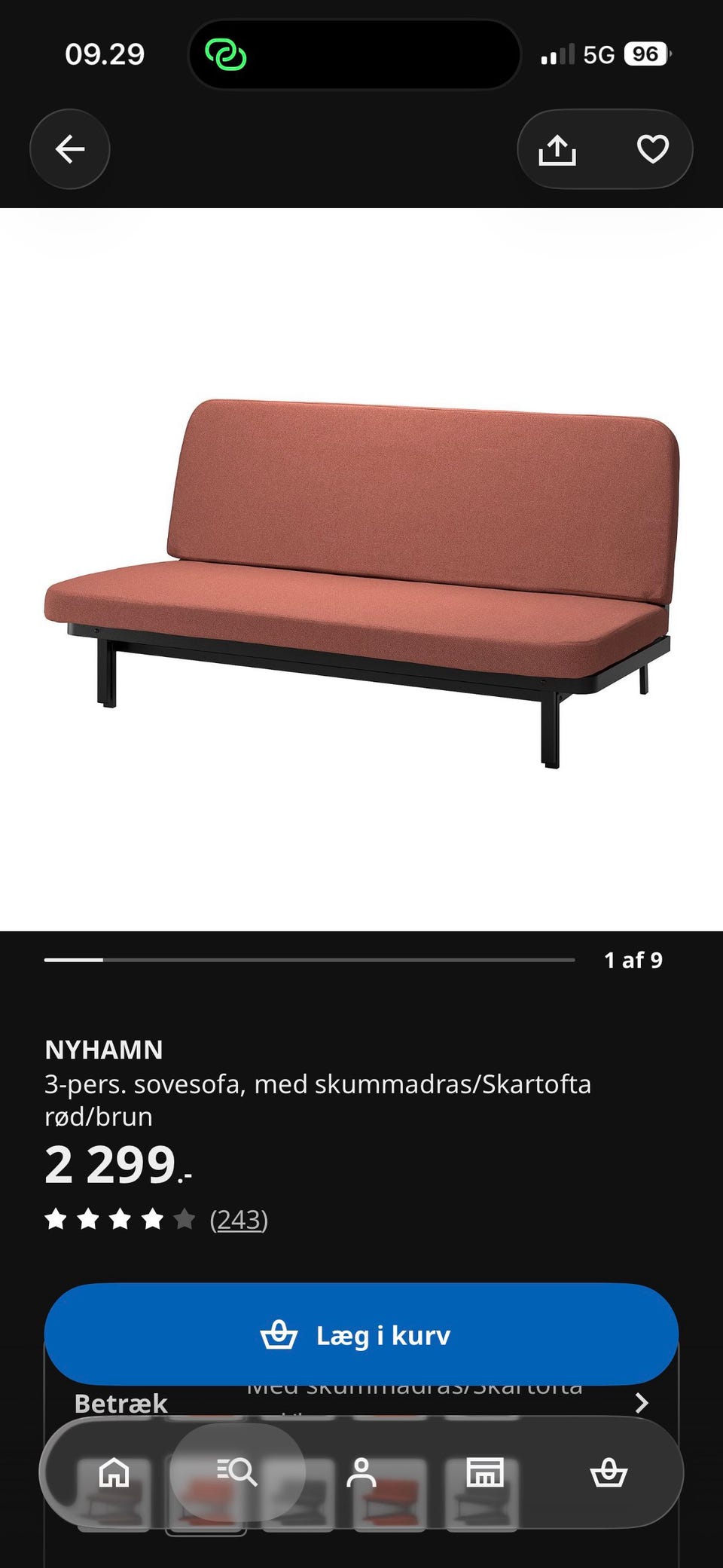Viewport: 723px width, 1568px height.
Task: Go back using the arrow button
Action: (69, 149)
